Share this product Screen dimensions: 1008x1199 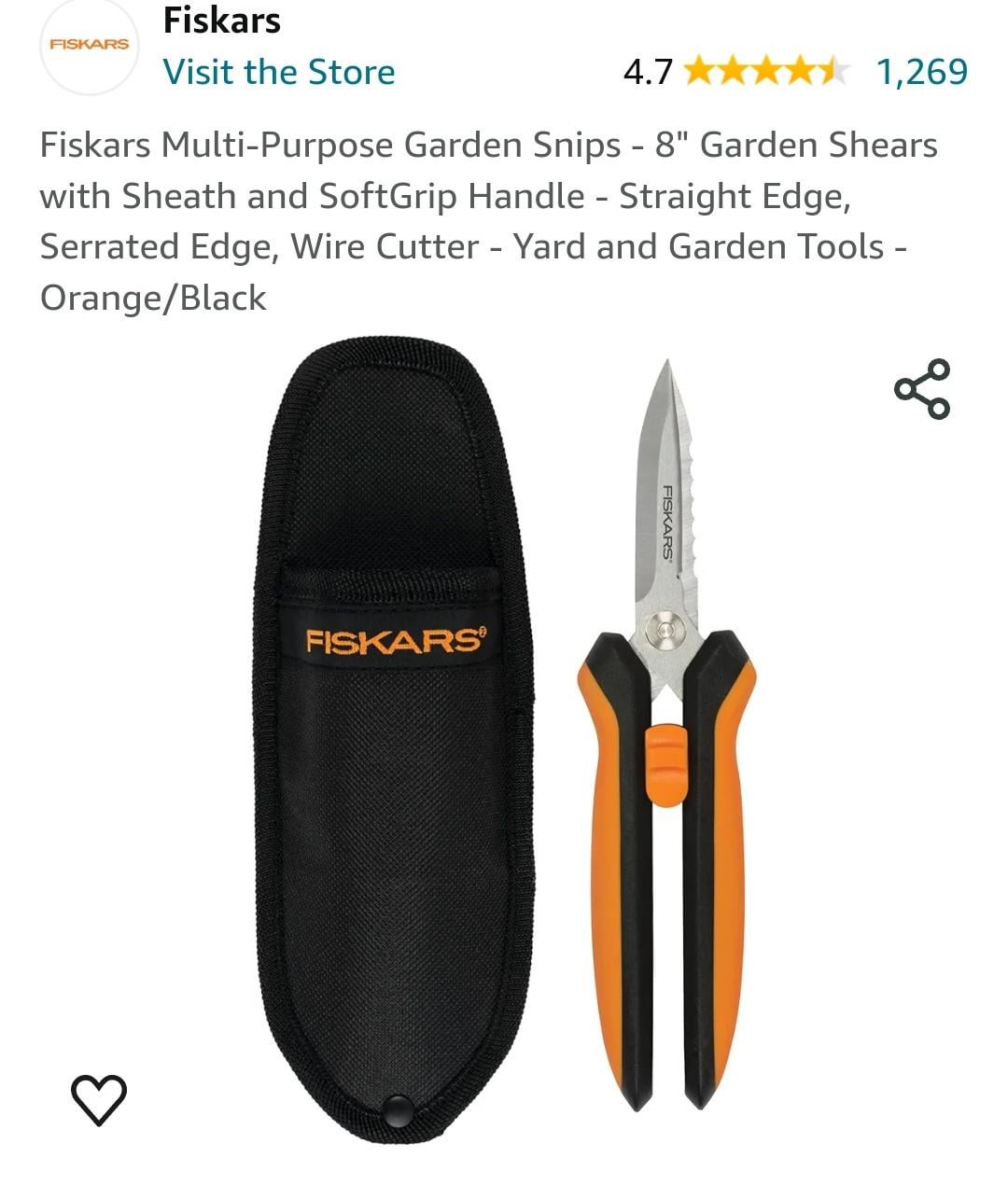922,389
